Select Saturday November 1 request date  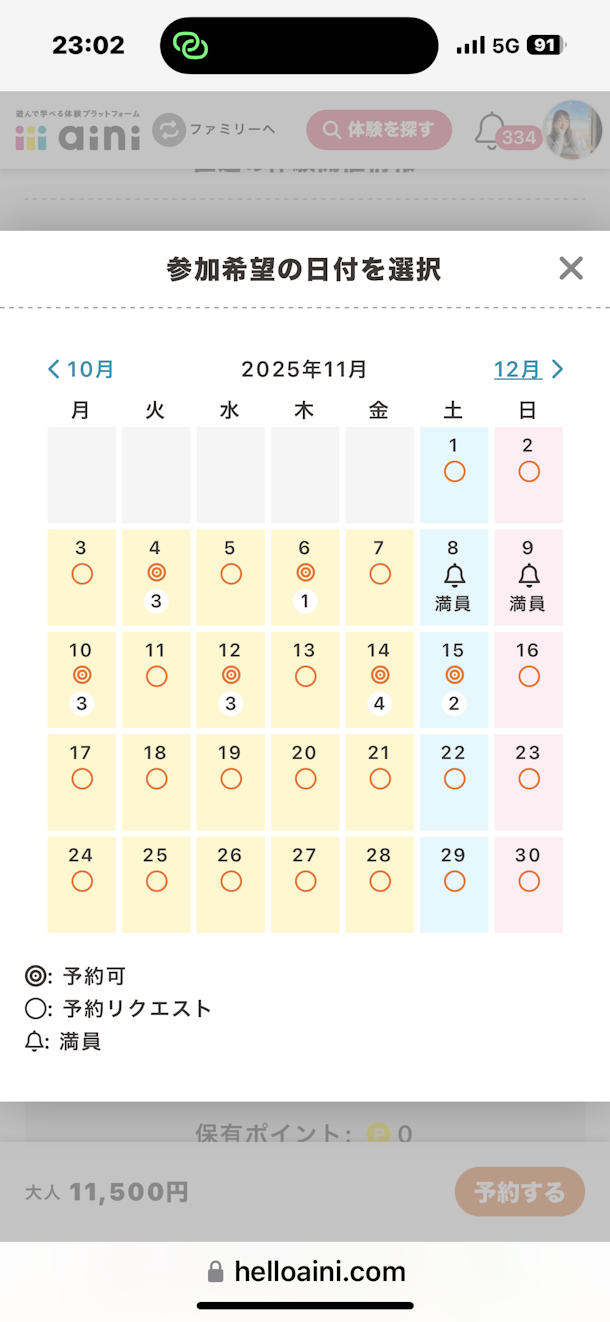[454, 472]
